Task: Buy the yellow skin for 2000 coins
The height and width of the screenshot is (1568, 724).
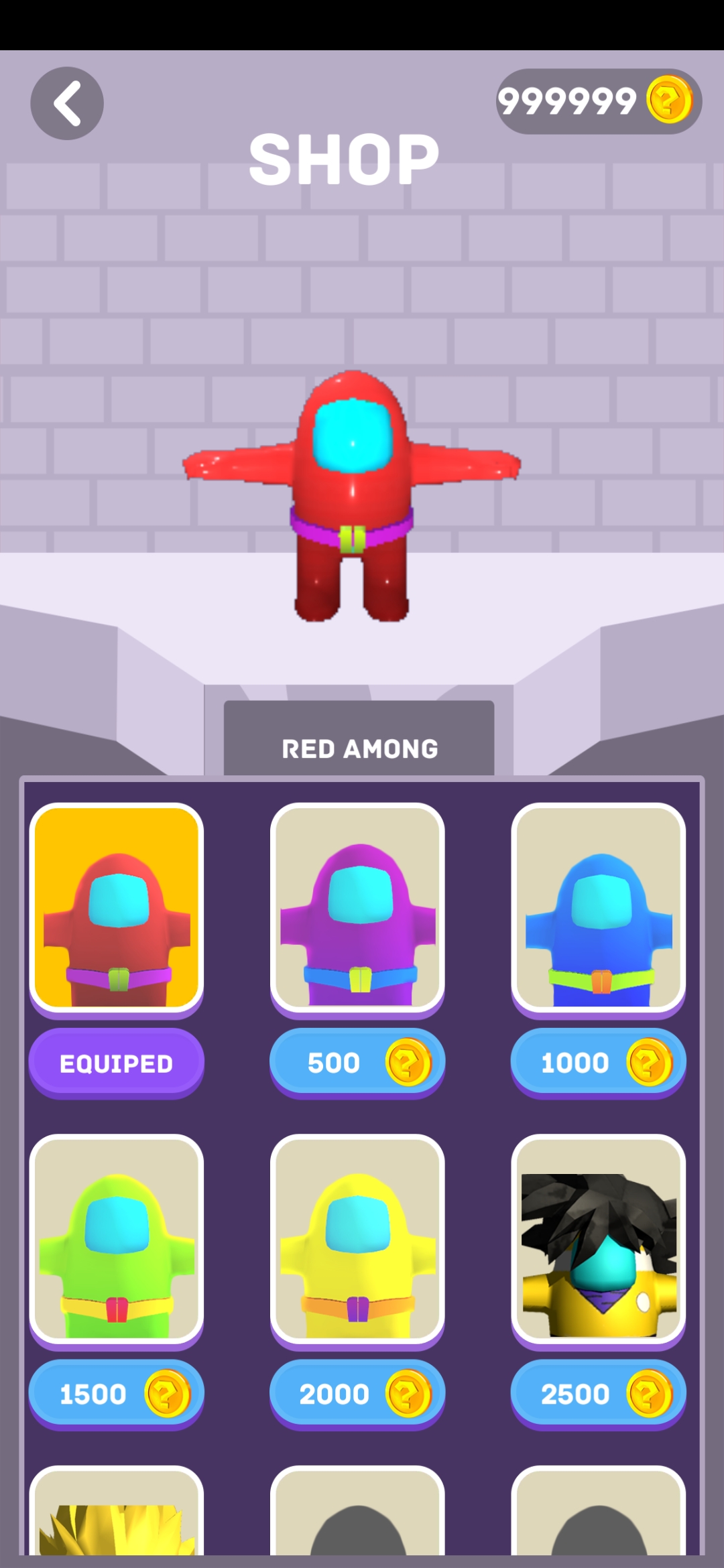Action: tap(357, 1394)
